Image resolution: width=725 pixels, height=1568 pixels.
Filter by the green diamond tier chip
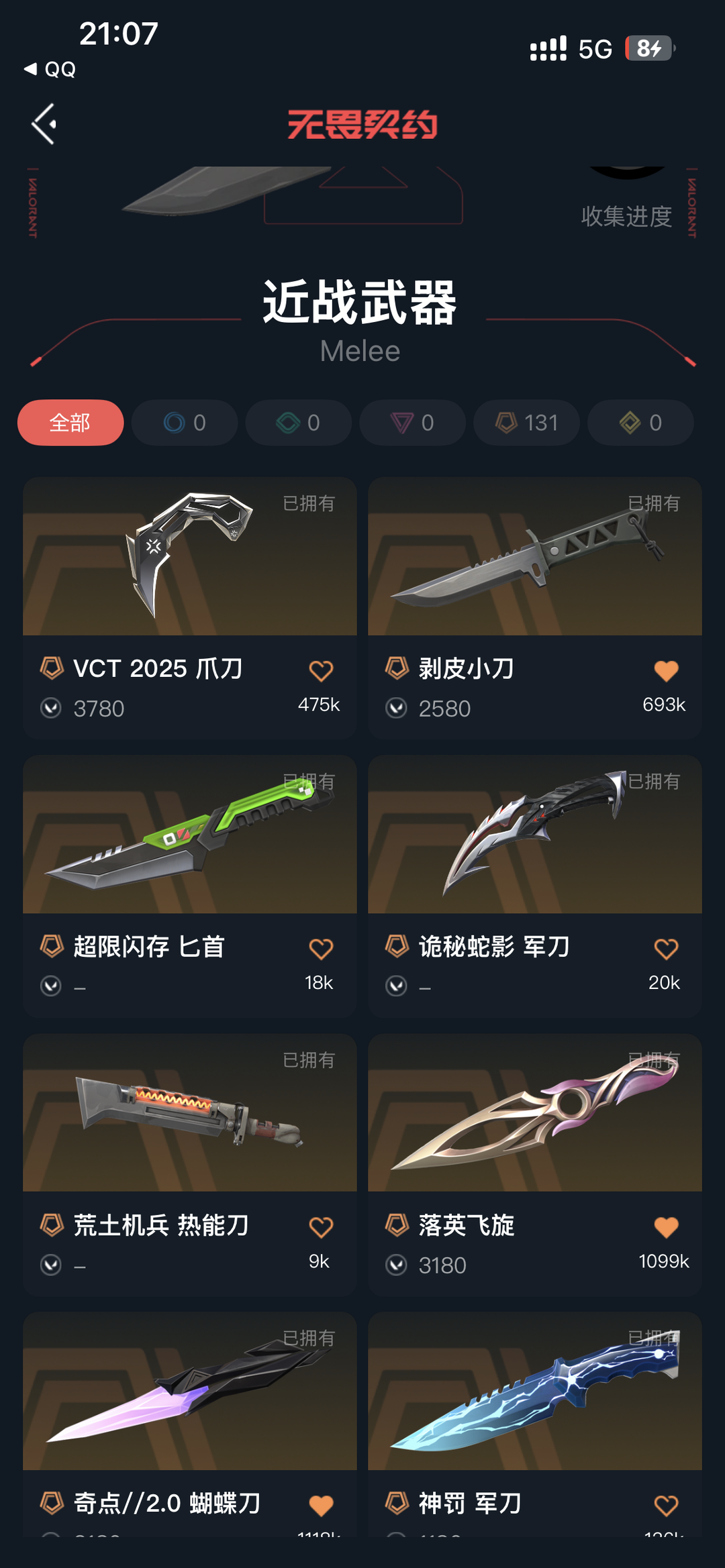(x=299, y=423)
